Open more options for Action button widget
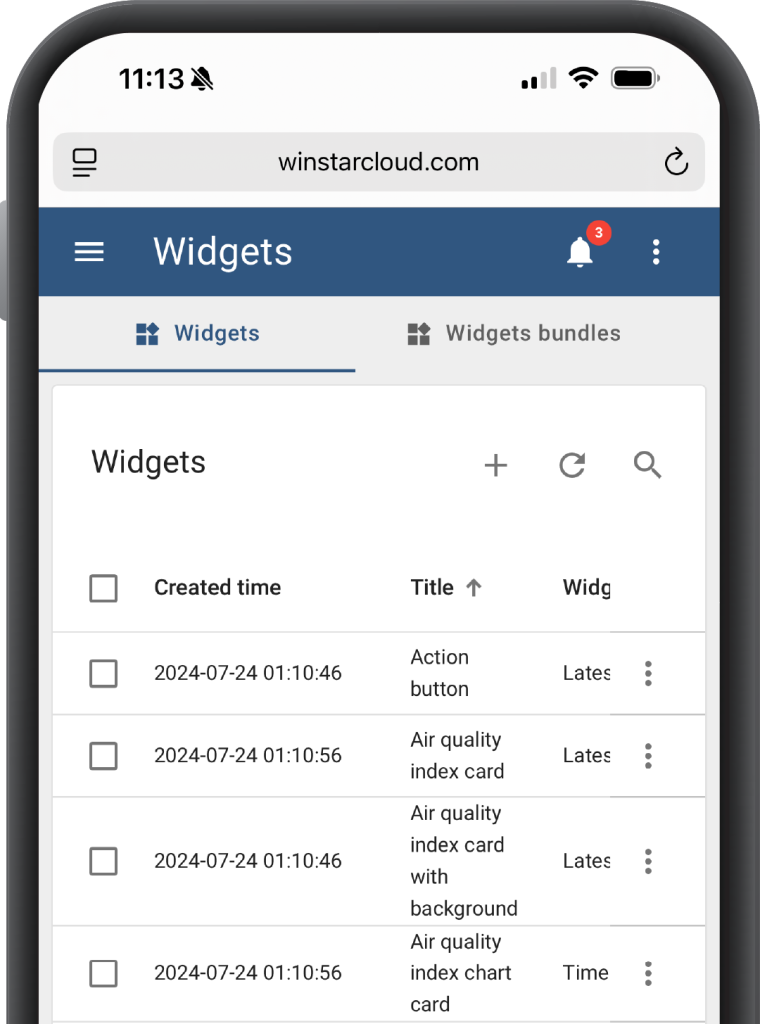The height and width of the screenshot is (1024, 760). pos(648,674)
